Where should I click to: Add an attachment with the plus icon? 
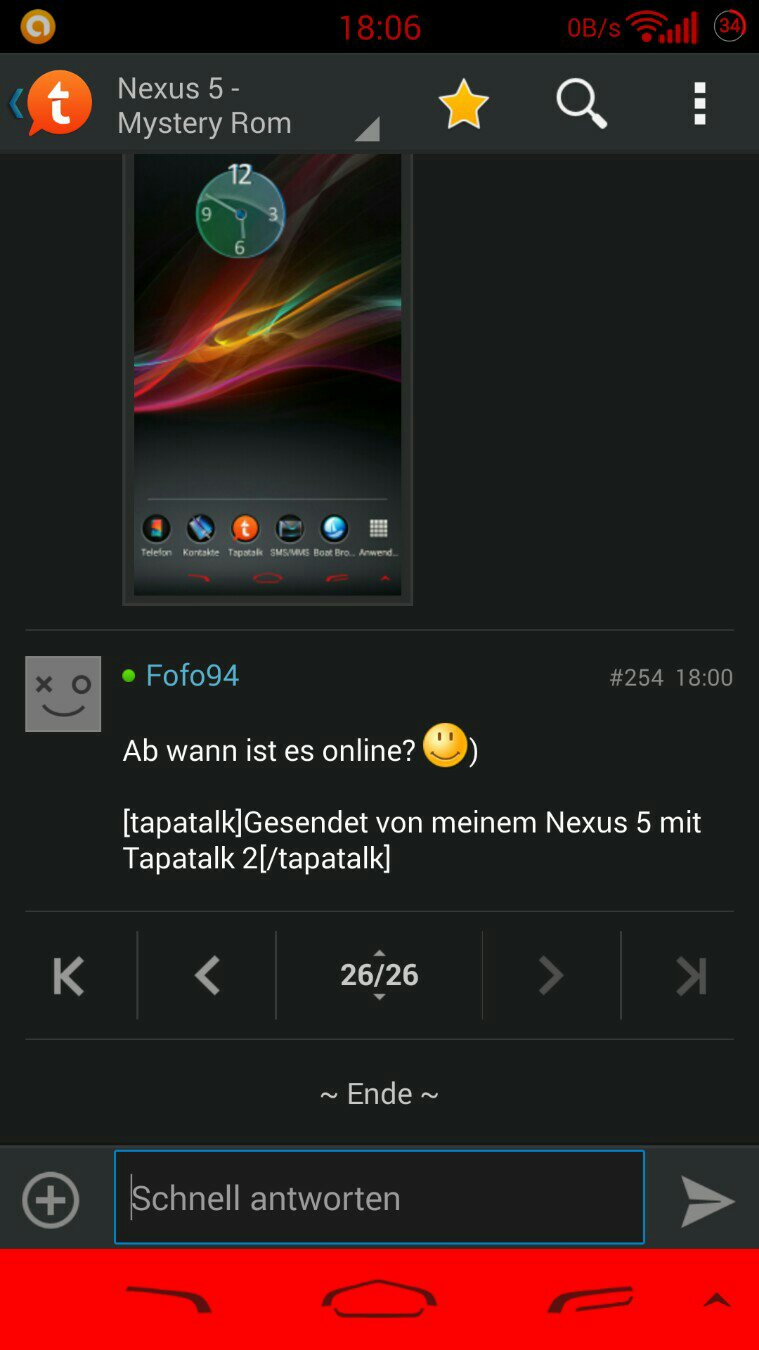[51, 1199]
